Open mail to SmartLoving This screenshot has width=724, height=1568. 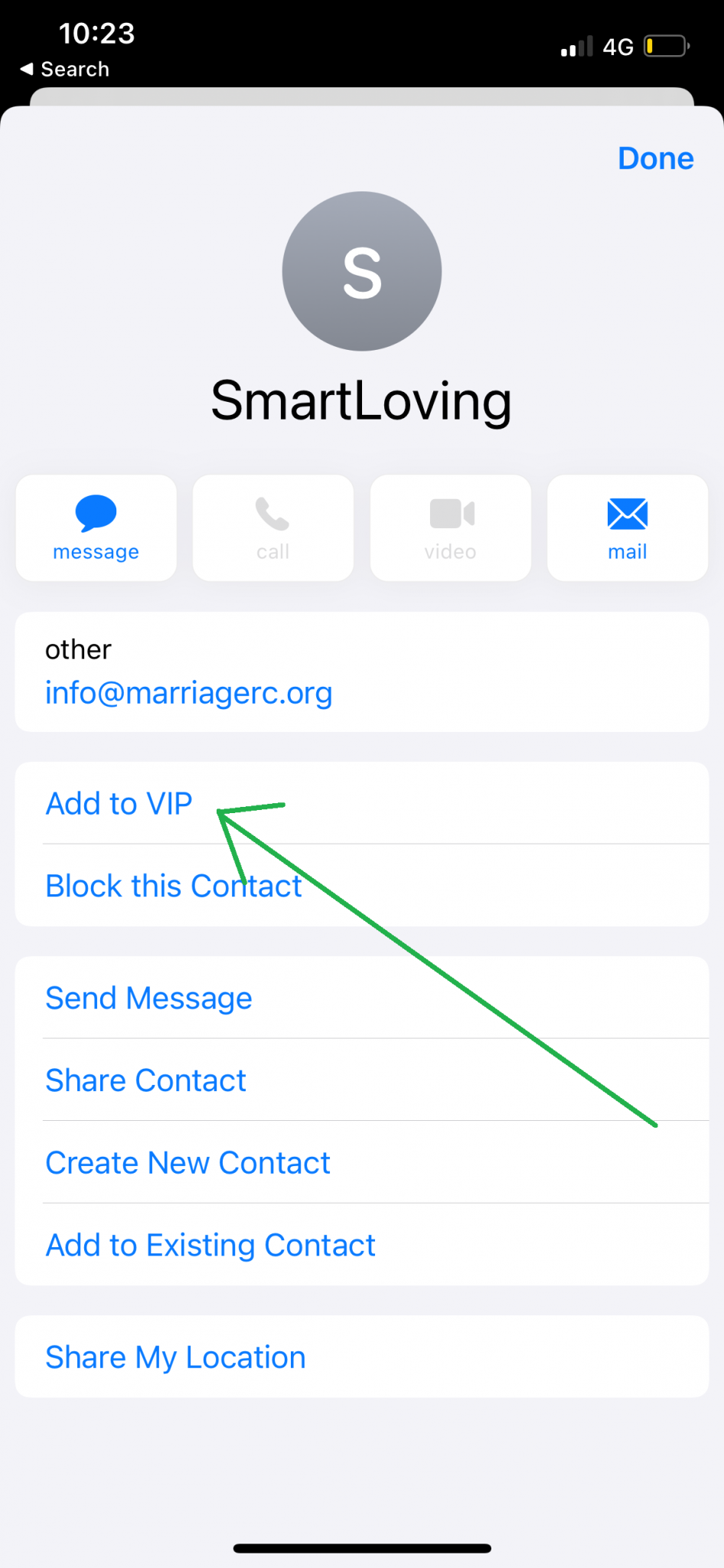pos(627,528)
